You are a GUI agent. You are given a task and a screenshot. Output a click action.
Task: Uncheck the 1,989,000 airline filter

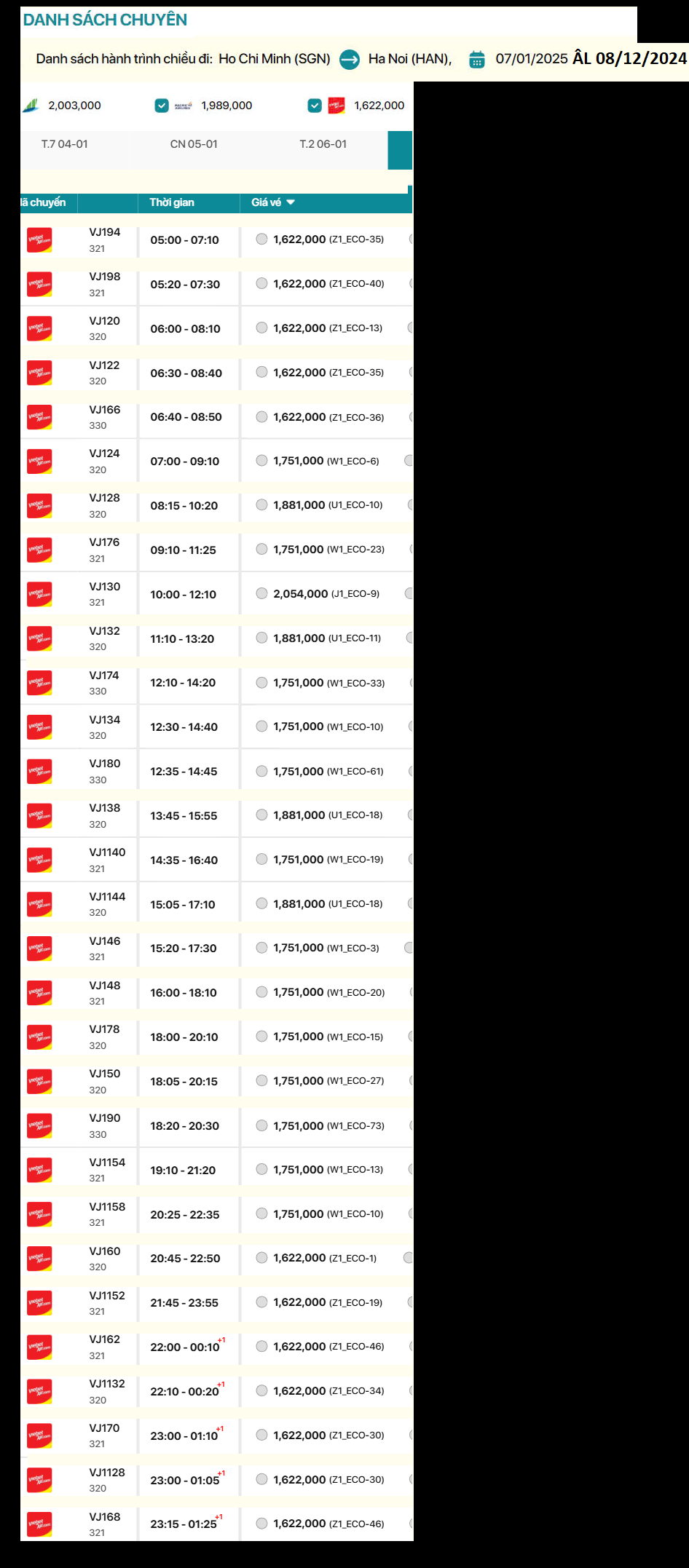pos(162,106)
